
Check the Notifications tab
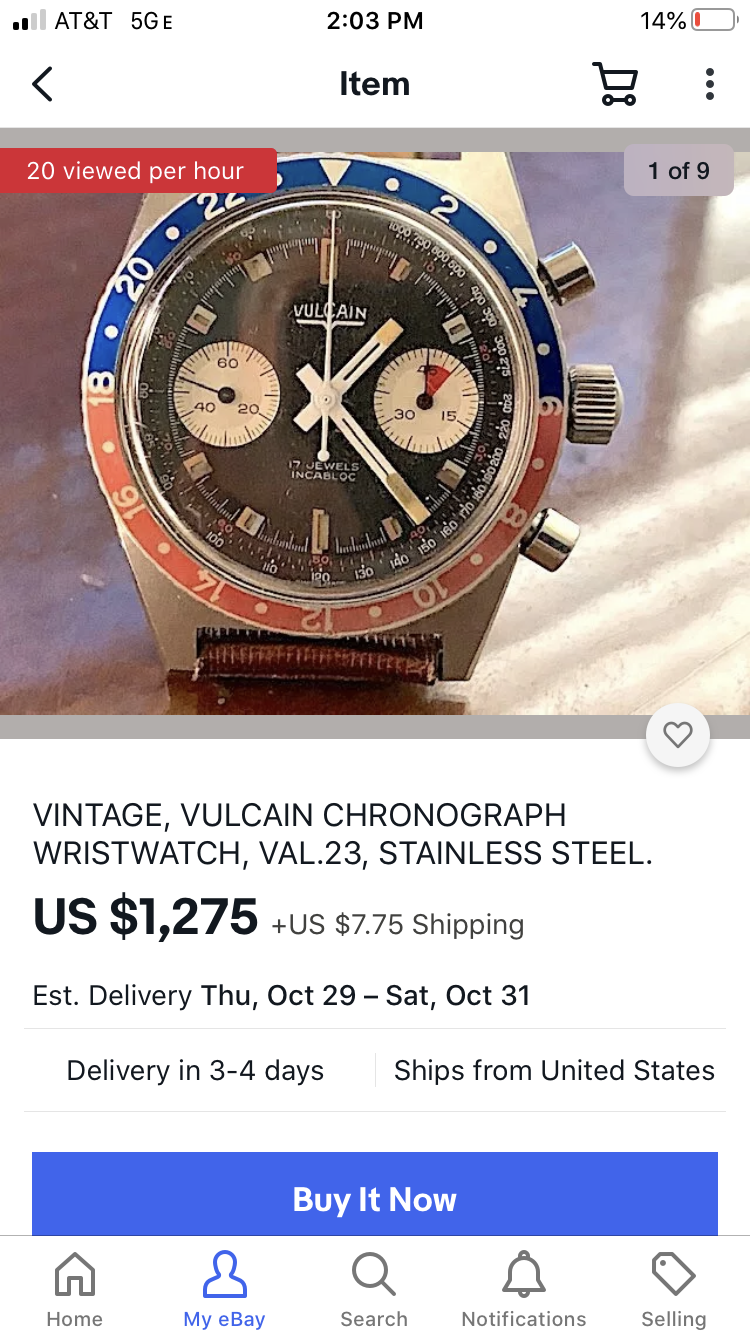(524, 1289)
